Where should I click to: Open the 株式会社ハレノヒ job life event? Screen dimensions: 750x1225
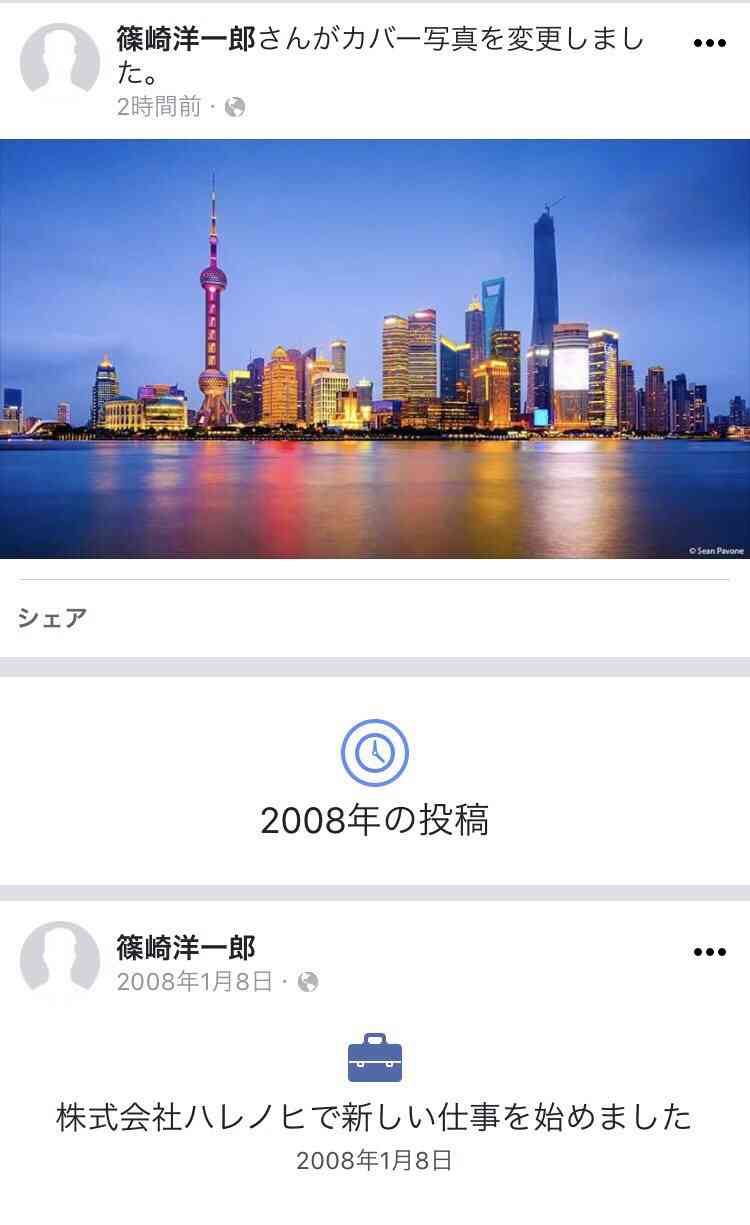(375, 1117)
